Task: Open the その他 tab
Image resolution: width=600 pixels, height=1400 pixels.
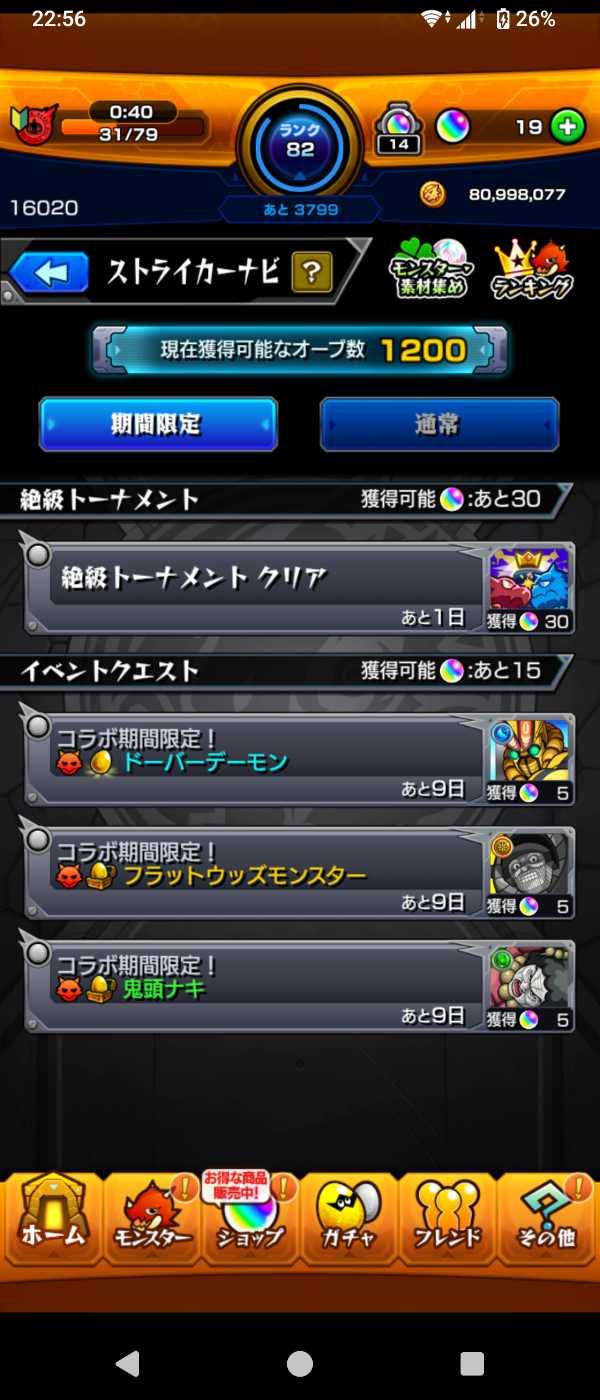Action: (547, 1222)
